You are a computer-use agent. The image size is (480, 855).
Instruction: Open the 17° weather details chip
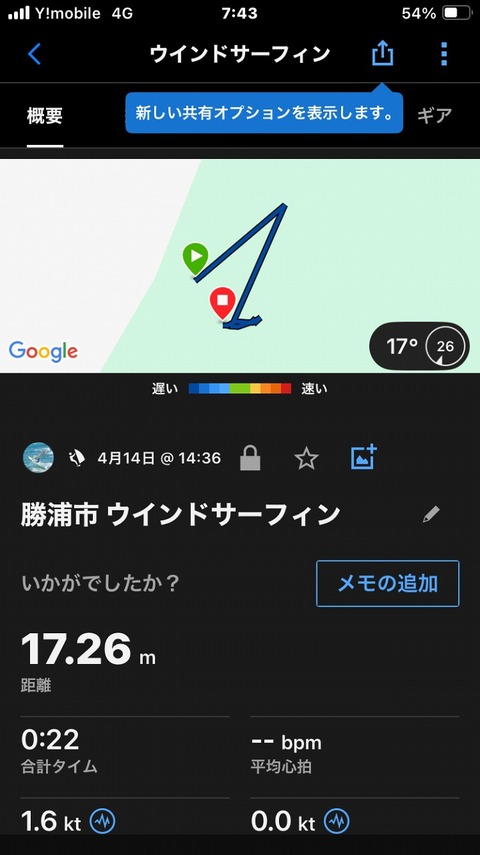tap(419, 346)
